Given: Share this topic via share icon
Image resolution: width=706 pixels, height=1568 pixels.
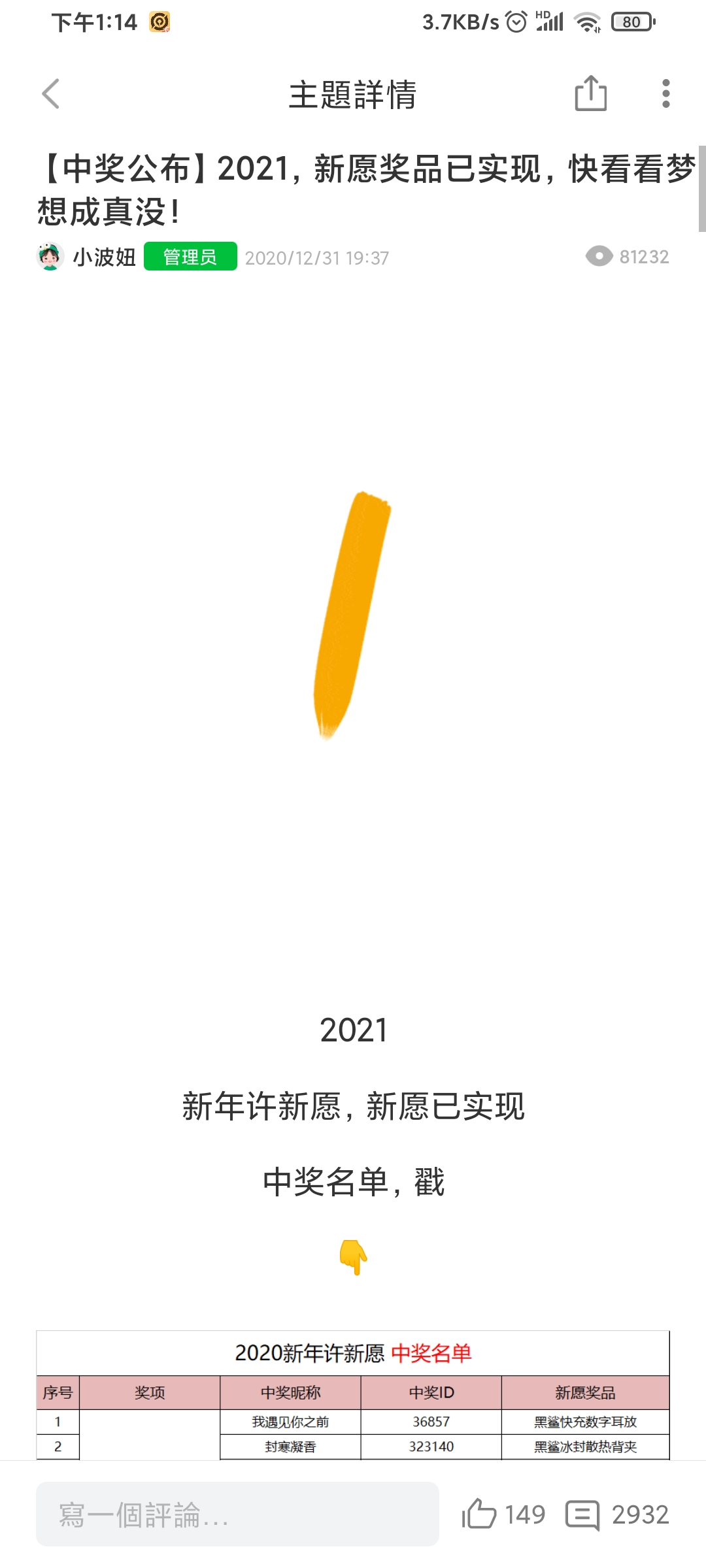Looking at the screenshot, I should click(x=591, y=93).
